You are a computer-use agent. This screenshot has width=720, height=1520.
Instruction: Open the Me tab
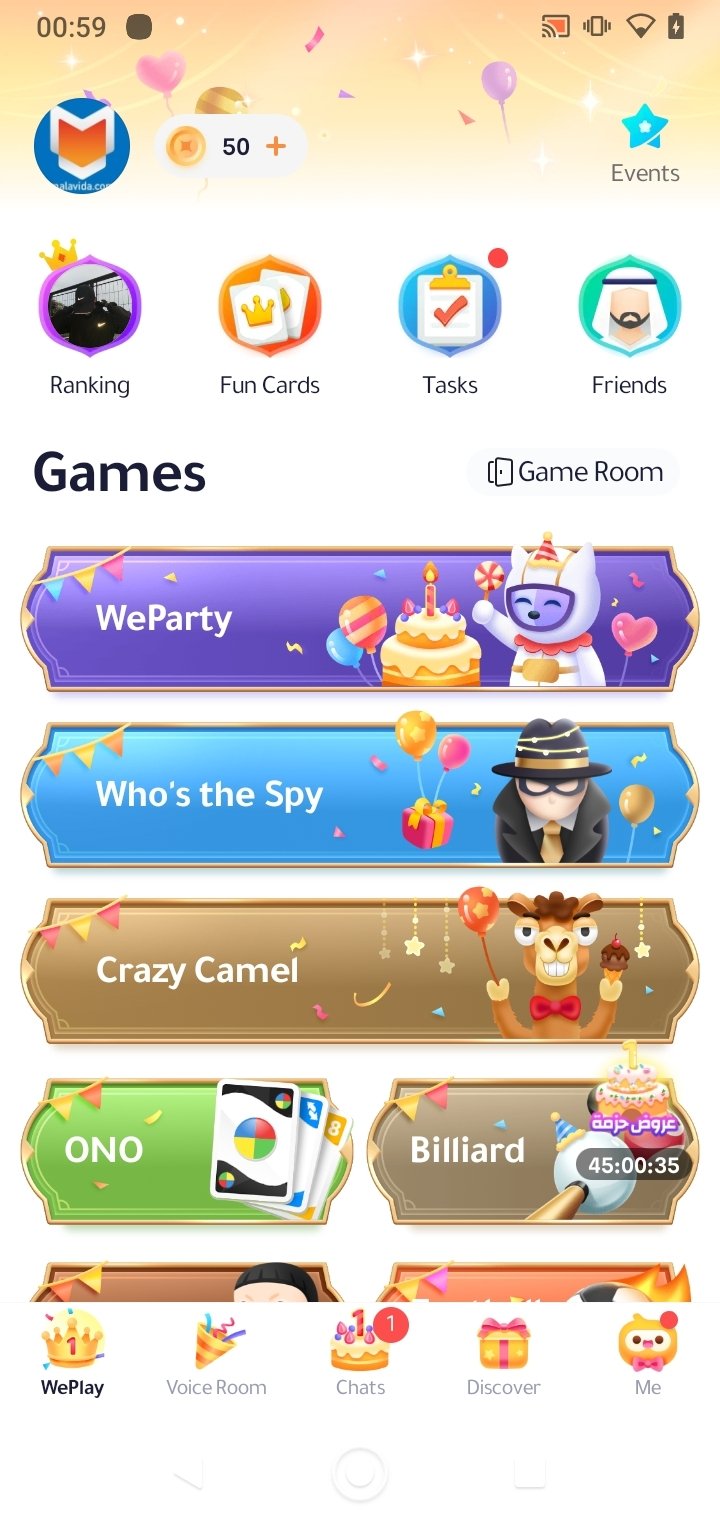(x=648, y=1355)
